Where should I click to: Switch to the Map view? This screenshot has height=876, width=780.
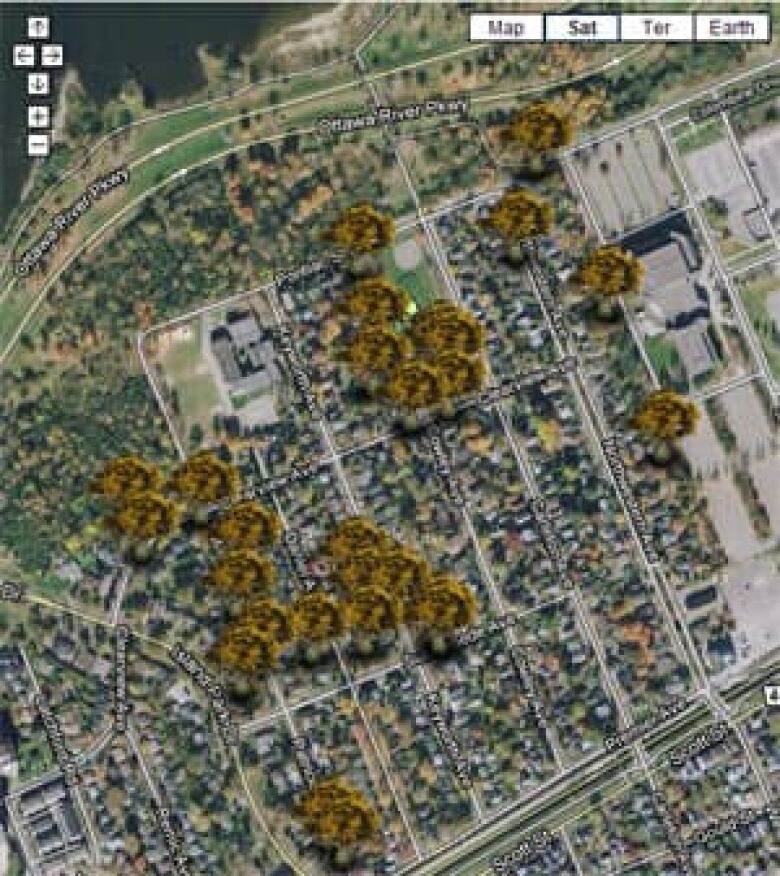tap(506, 27)
